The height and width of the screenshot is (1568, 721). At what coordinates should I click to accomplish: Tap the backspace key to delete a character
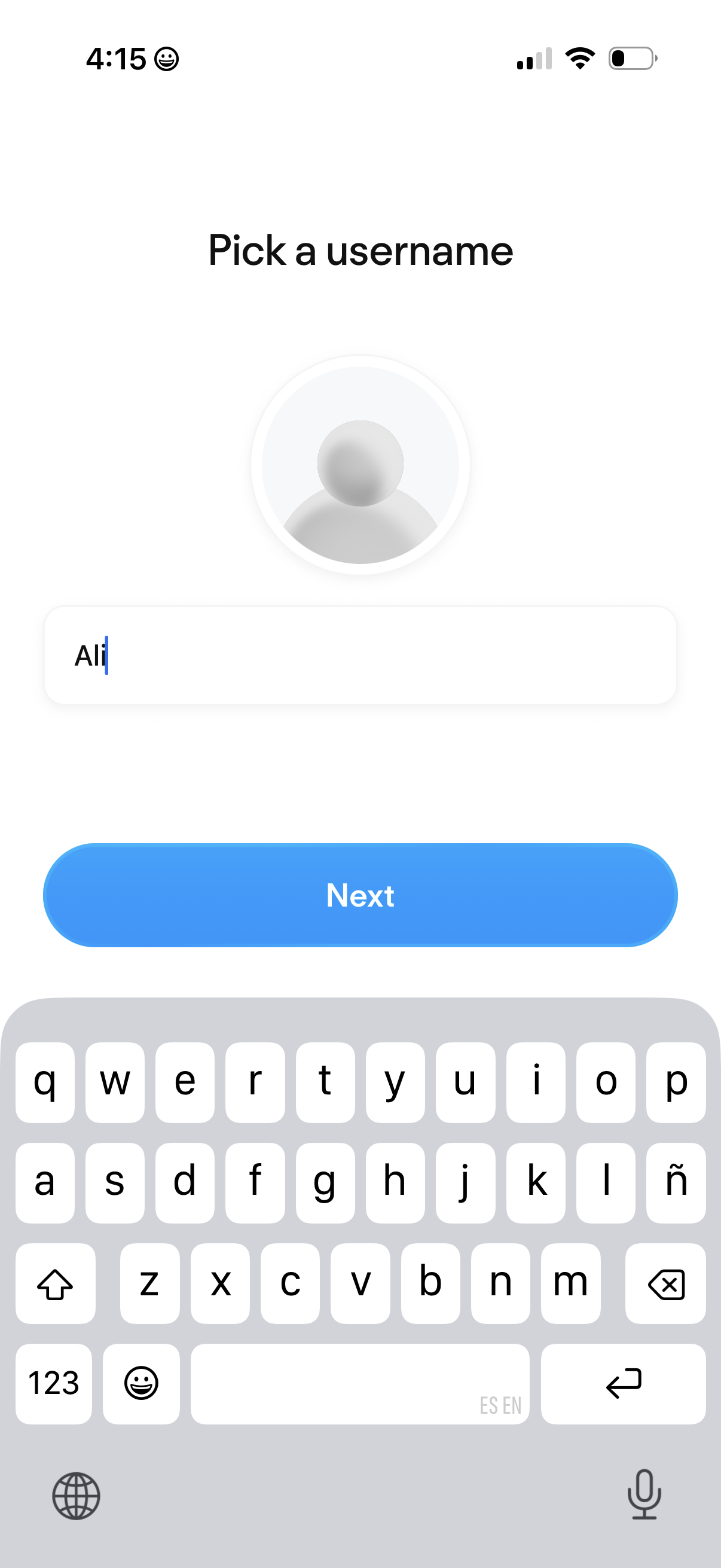pyautogui.click(x=664, y=1283)
